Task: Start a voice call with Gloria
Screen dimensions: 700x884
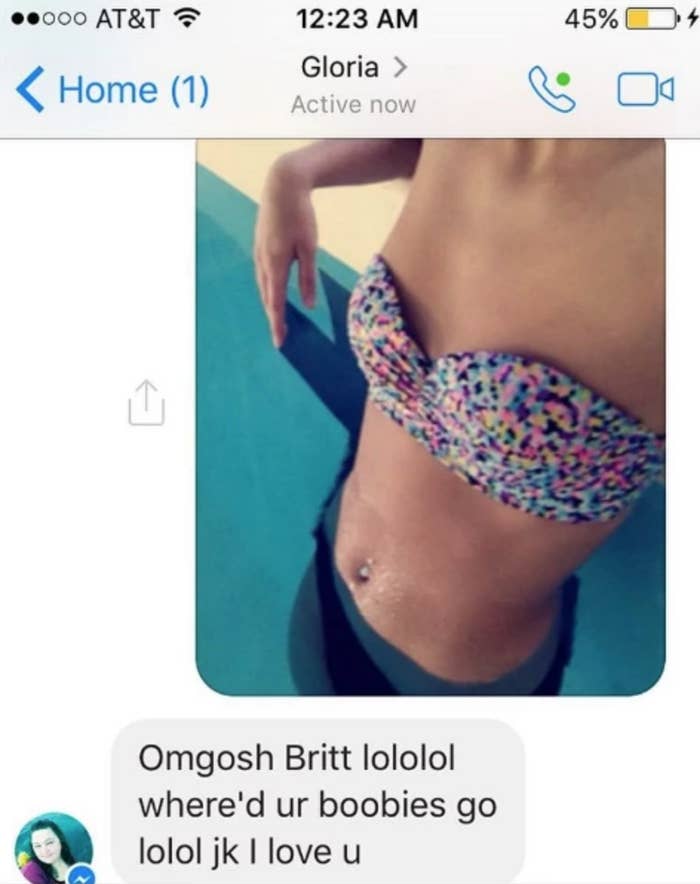Action: tap(552, 90)
